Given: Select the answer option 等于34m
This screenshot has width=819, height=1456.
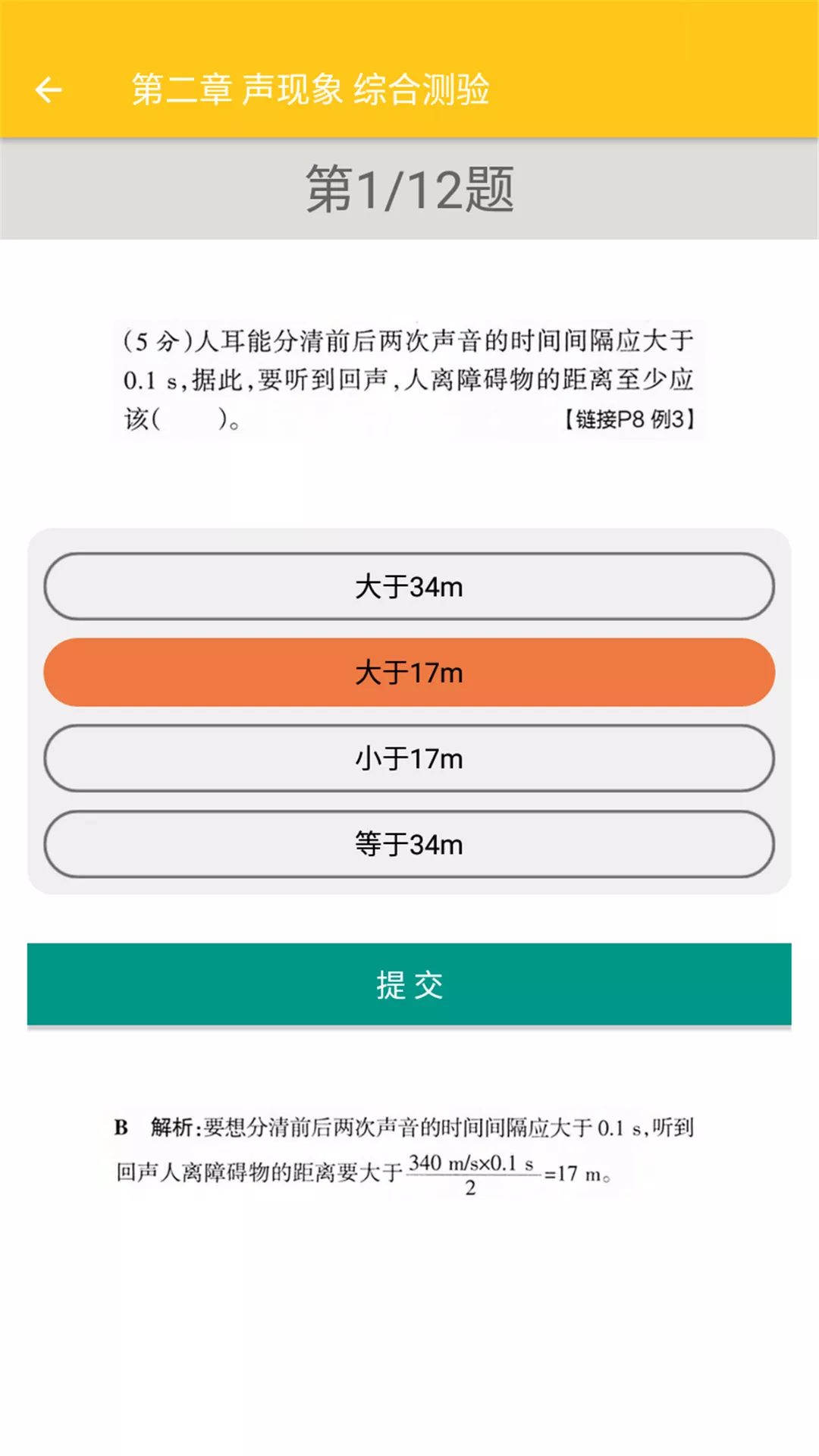Looking at the screenshot, I should (409, 844).
